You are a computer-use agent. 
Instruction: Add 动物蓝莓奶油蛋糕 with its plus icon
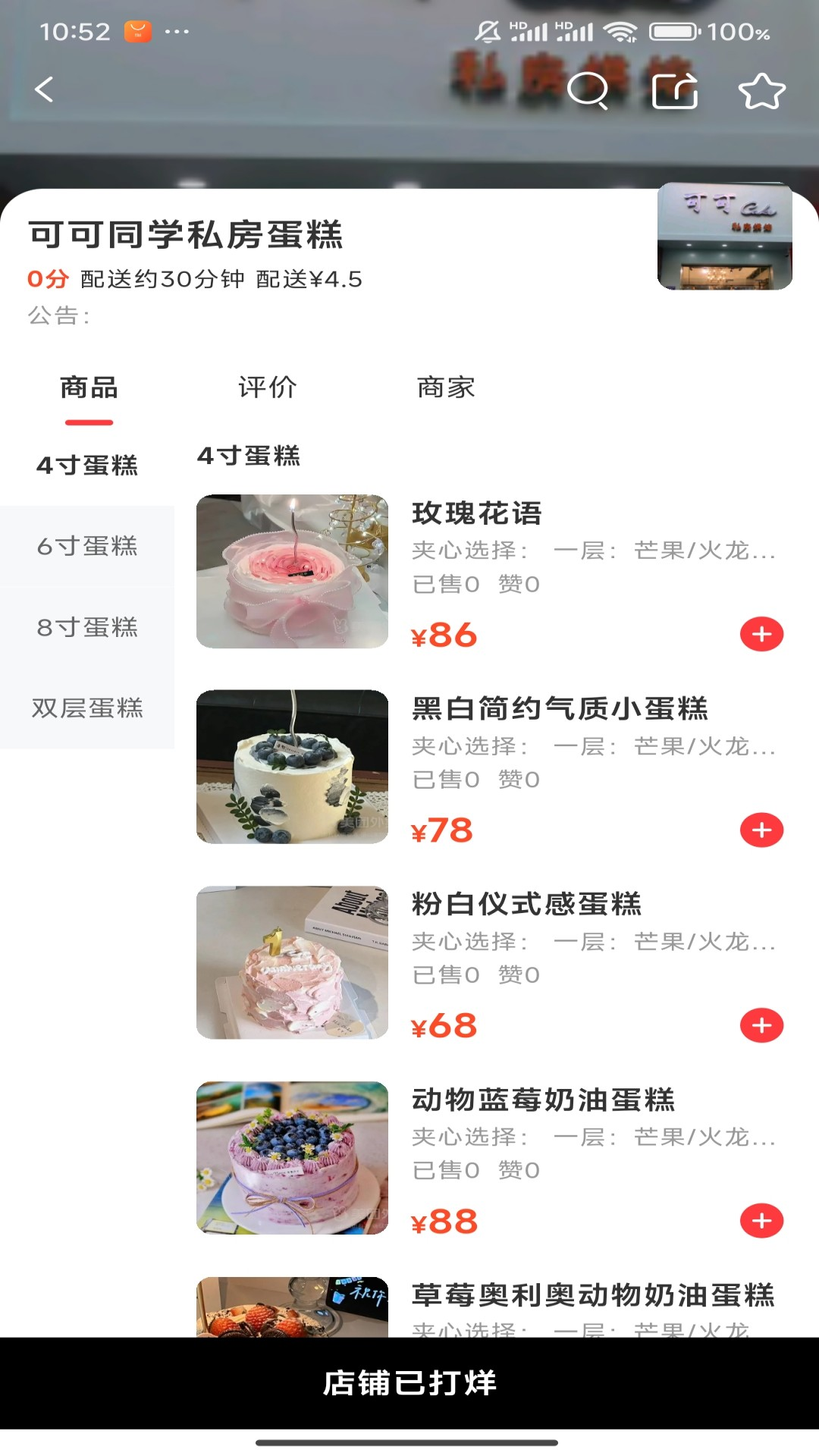pyautogui.click(x=761, y=1220)
